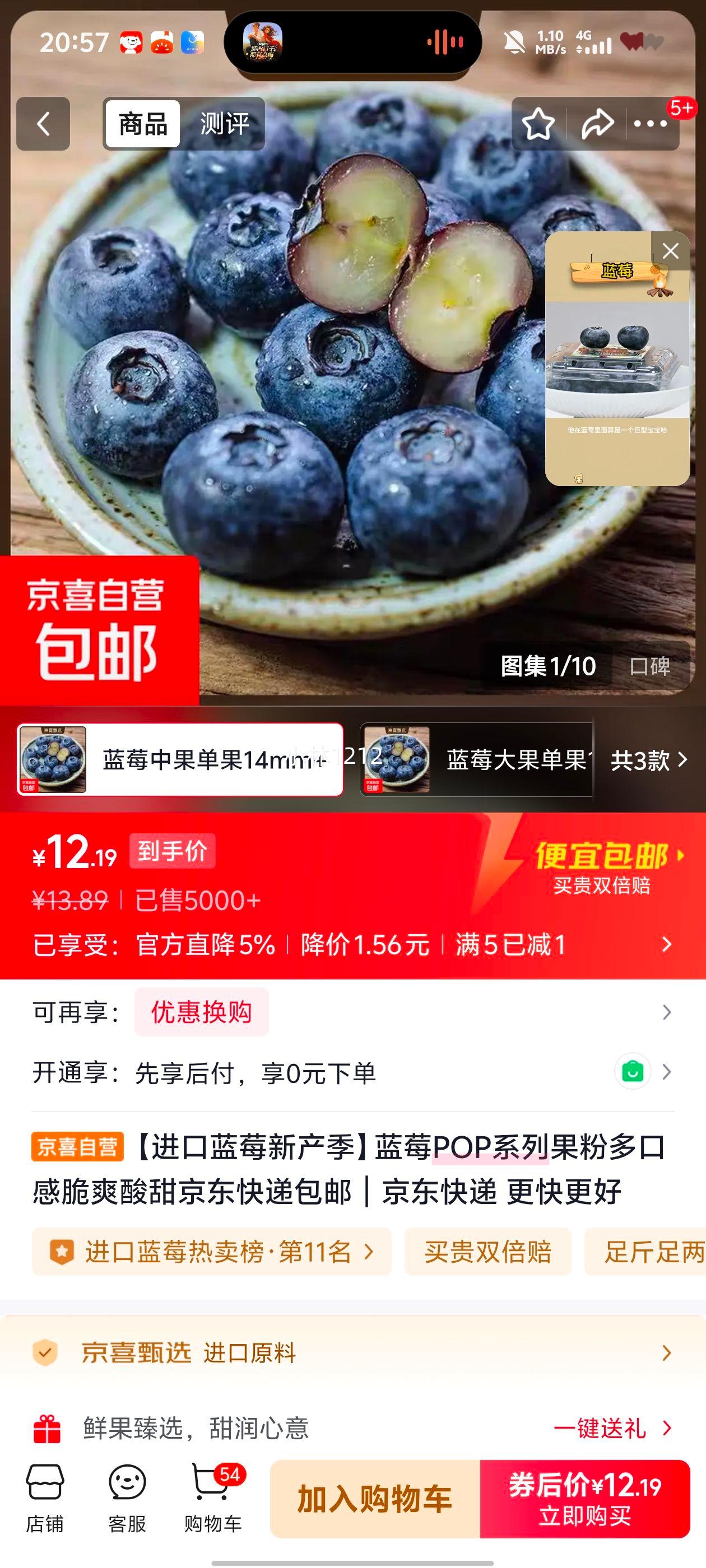Buy now with 立即购买
The image size is (706, 1568).
coord(585,1499)
